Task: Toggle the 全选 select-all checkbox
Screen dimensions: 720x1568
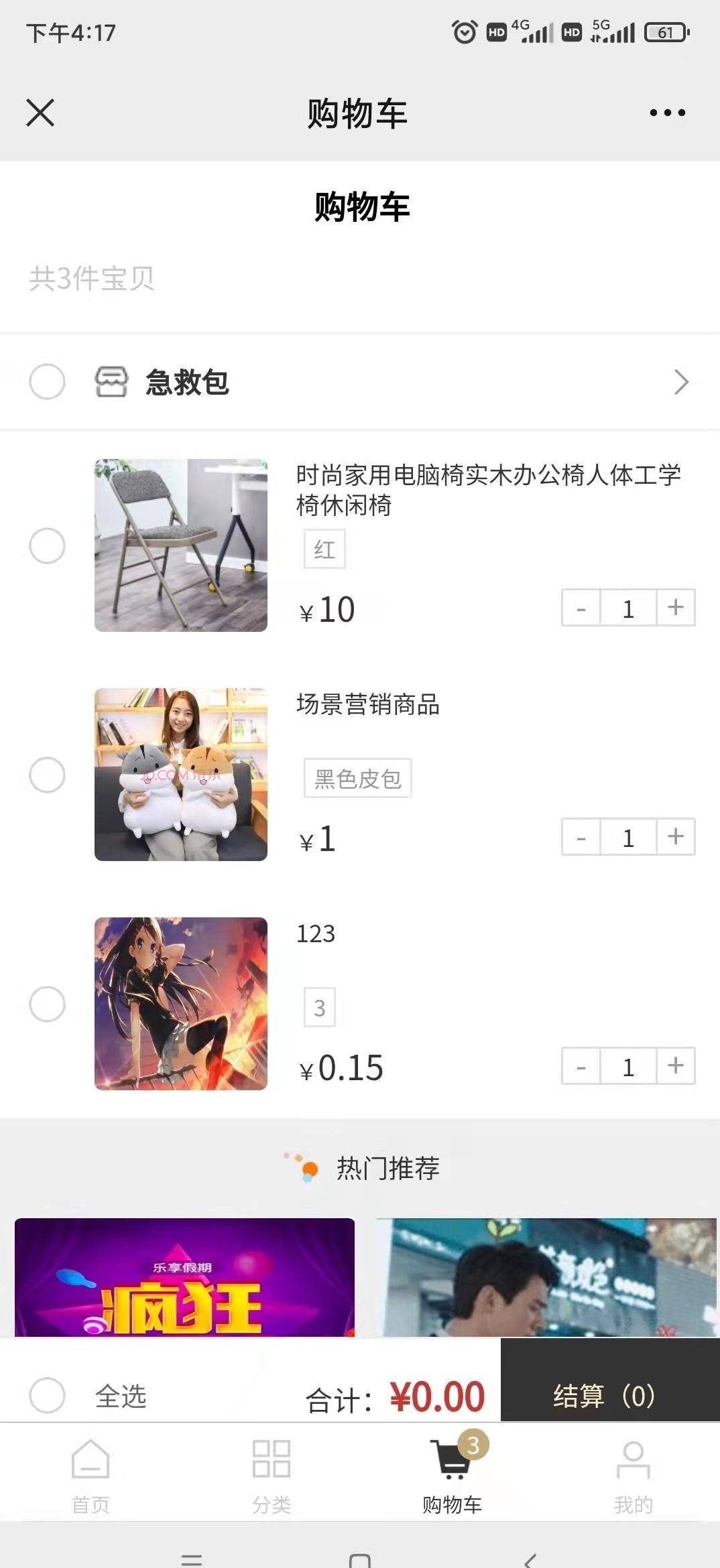Action: (x=47, y=1396)
